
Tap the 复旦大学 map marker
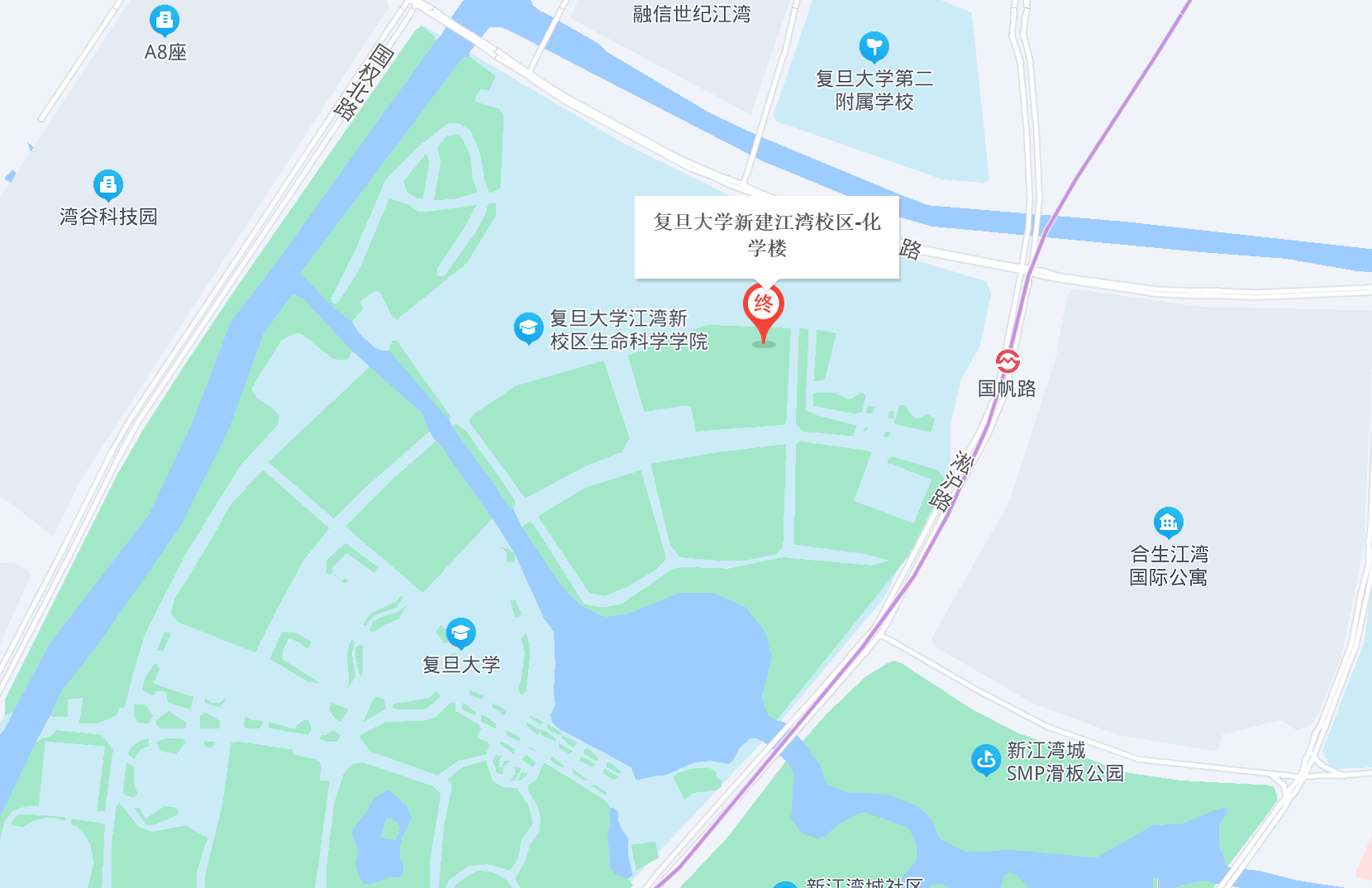point(460,633)
